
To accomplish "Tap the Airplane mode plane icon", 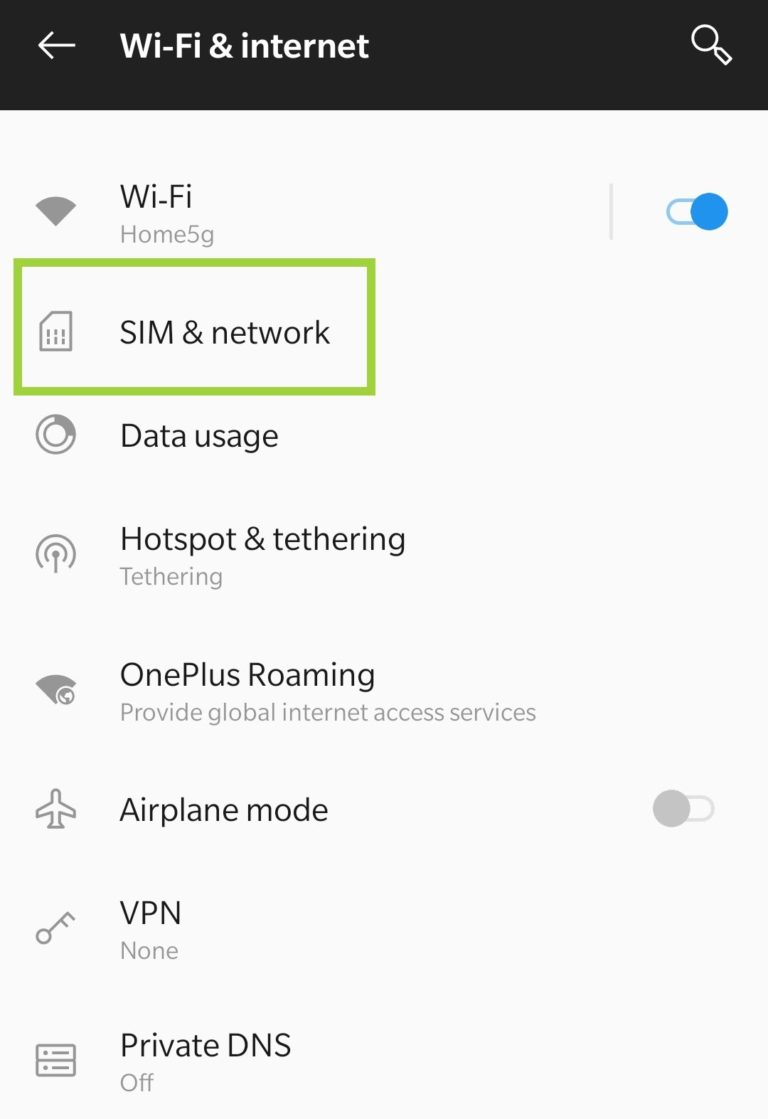I will tap(55, 808).
